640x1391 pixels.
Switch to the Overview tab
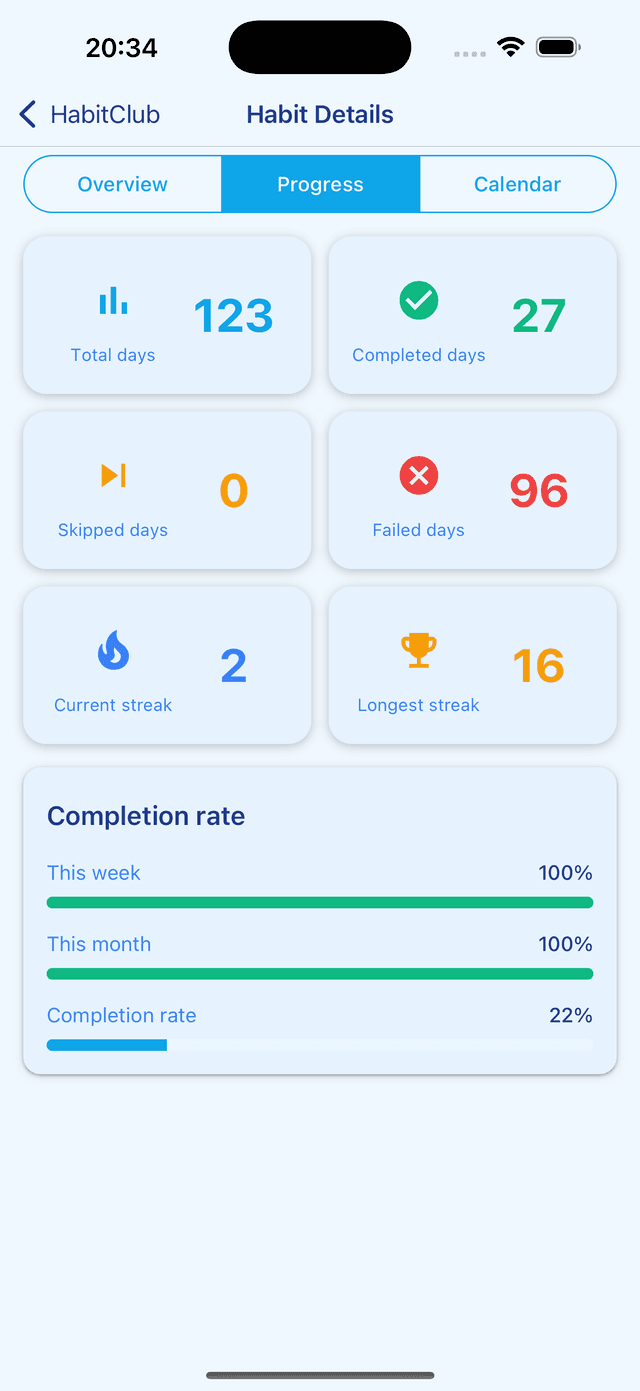pyautogui.click(x=123, y=185)
